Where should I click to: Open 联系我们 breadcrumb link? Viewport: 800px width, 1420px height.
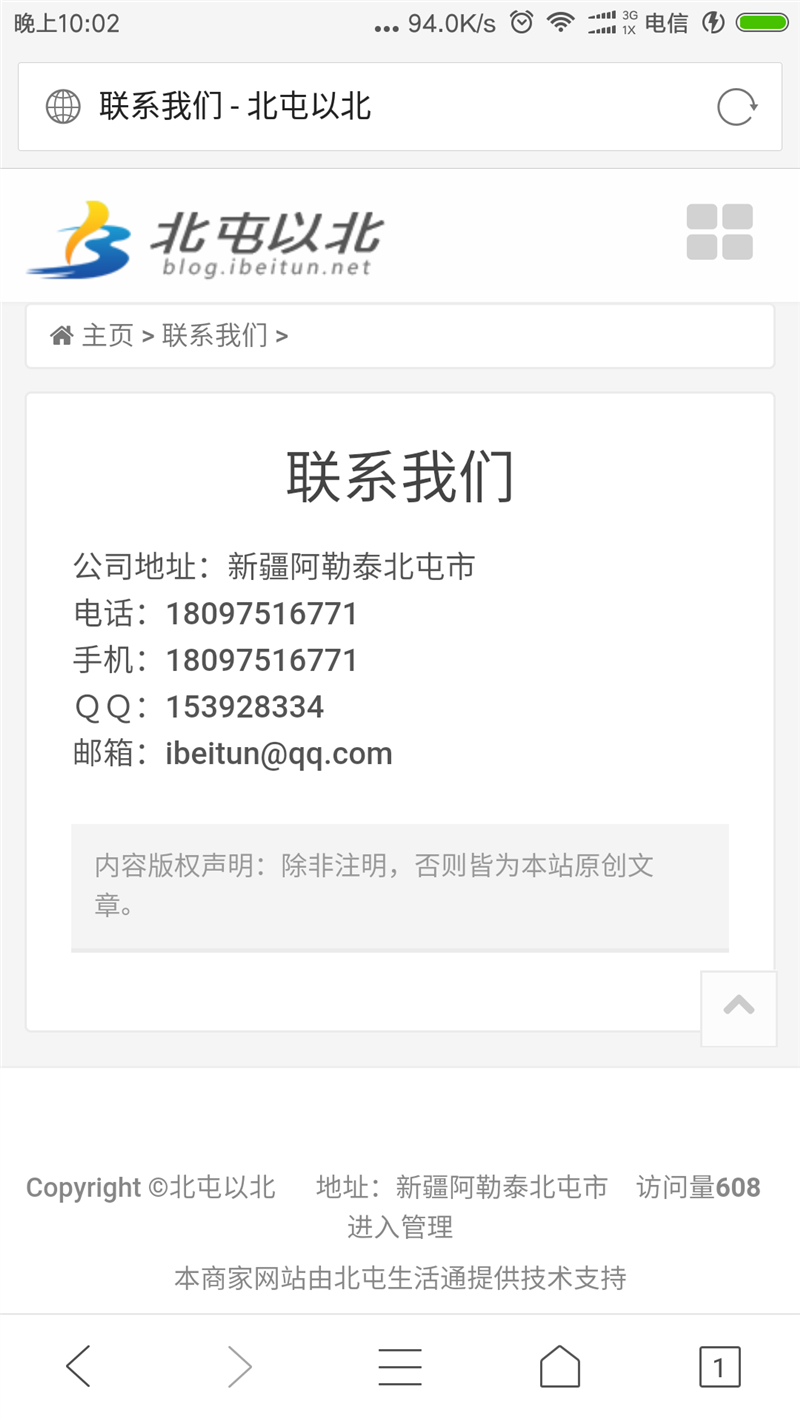pyautogui.click(x=215, y=336)
